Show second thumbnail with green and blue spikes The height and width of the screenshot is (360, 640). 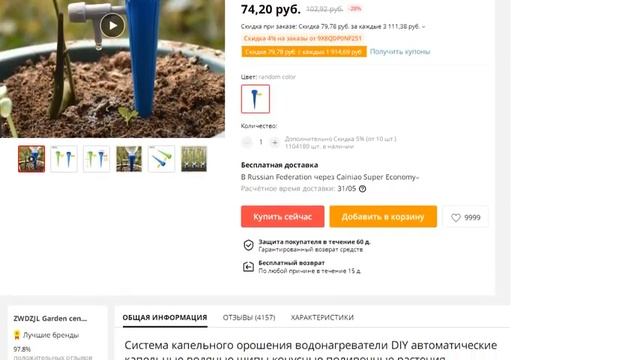tap(64, 159)
